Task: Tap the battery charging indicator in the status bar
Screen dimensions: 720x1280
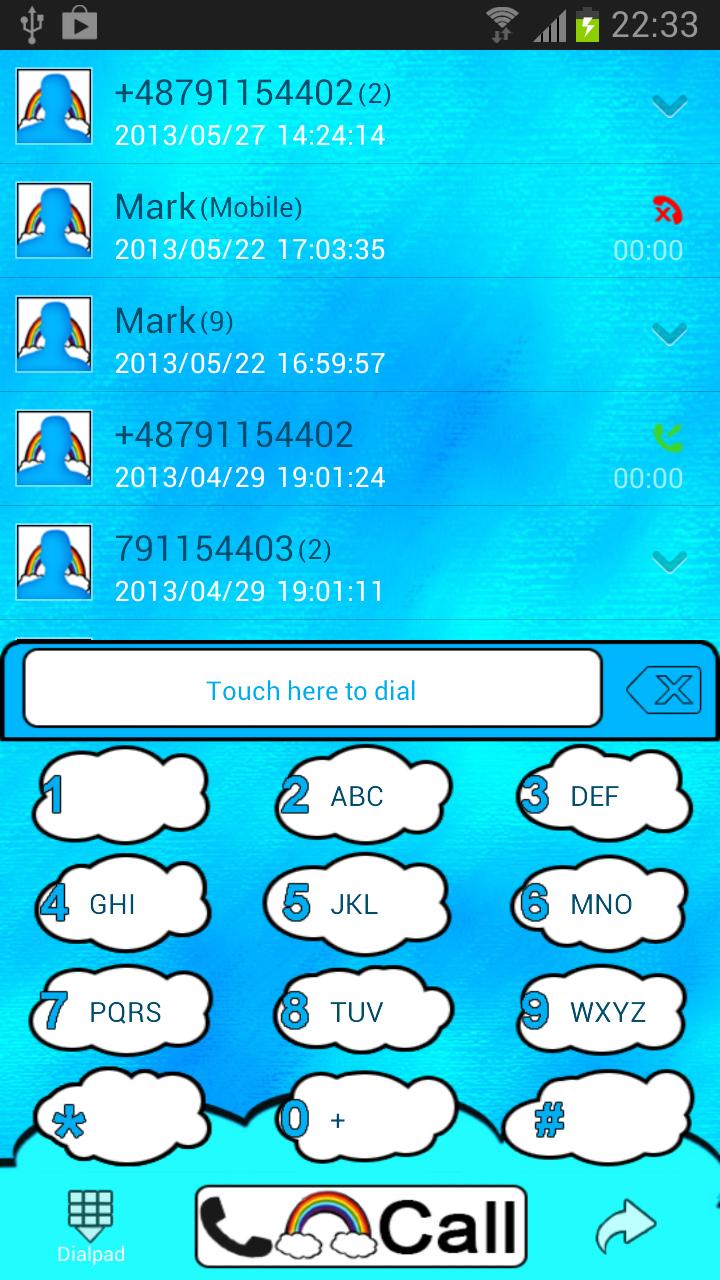Action: (586, 24)
